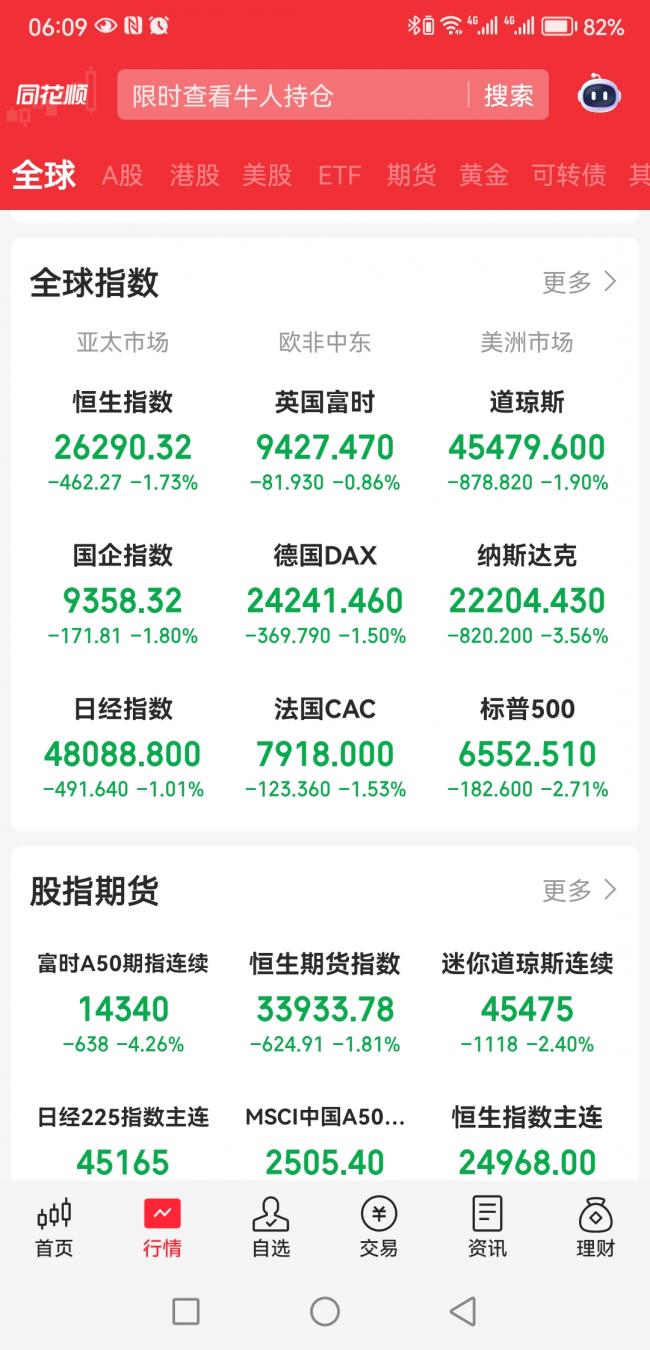Switch to the A股 tab
The width and height of the screenshot is (650, 1350).
[123, 176]
